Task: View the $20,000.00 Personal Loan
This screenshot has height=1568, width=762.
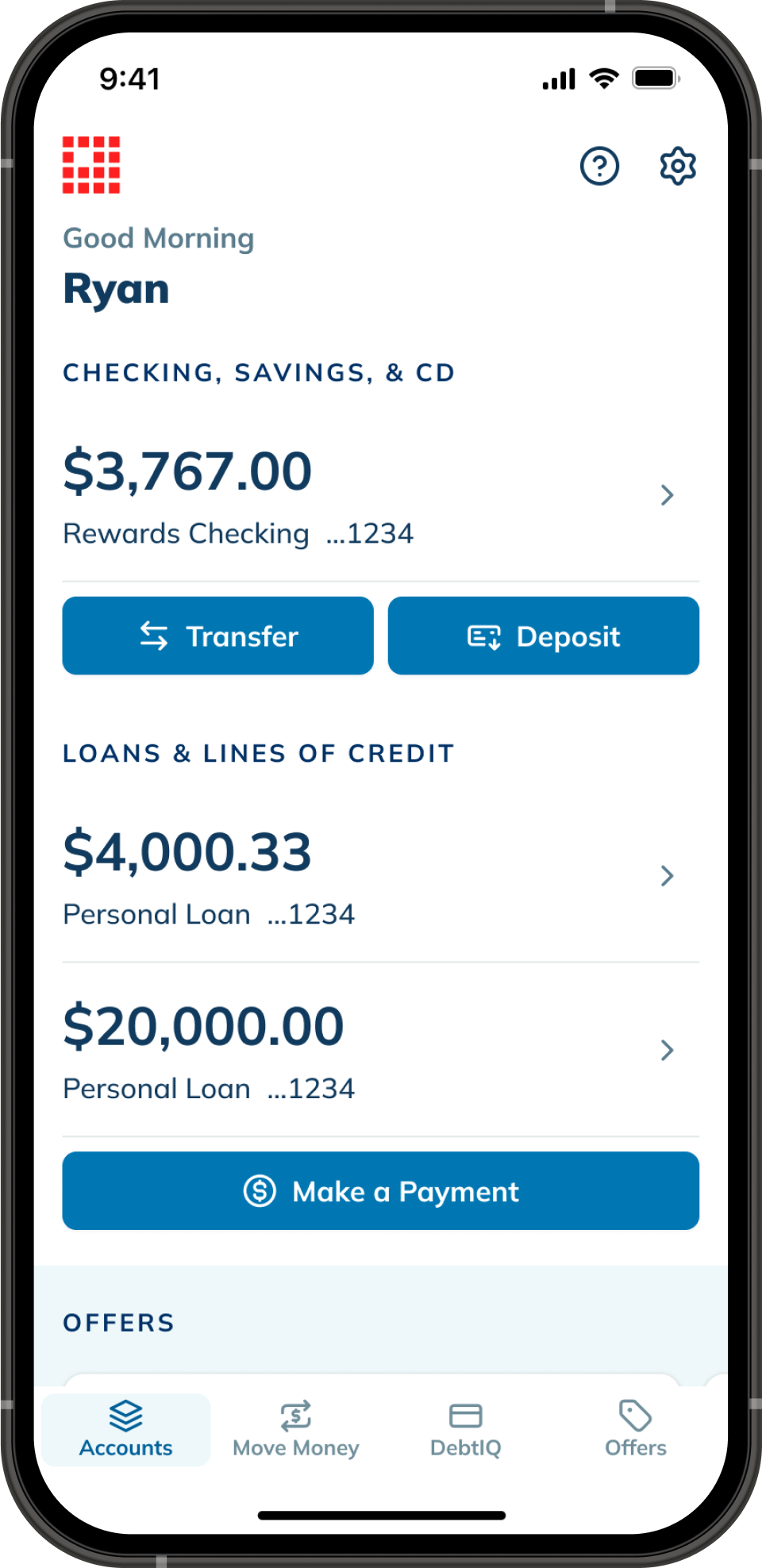Action: click(x=381, y=1051)
